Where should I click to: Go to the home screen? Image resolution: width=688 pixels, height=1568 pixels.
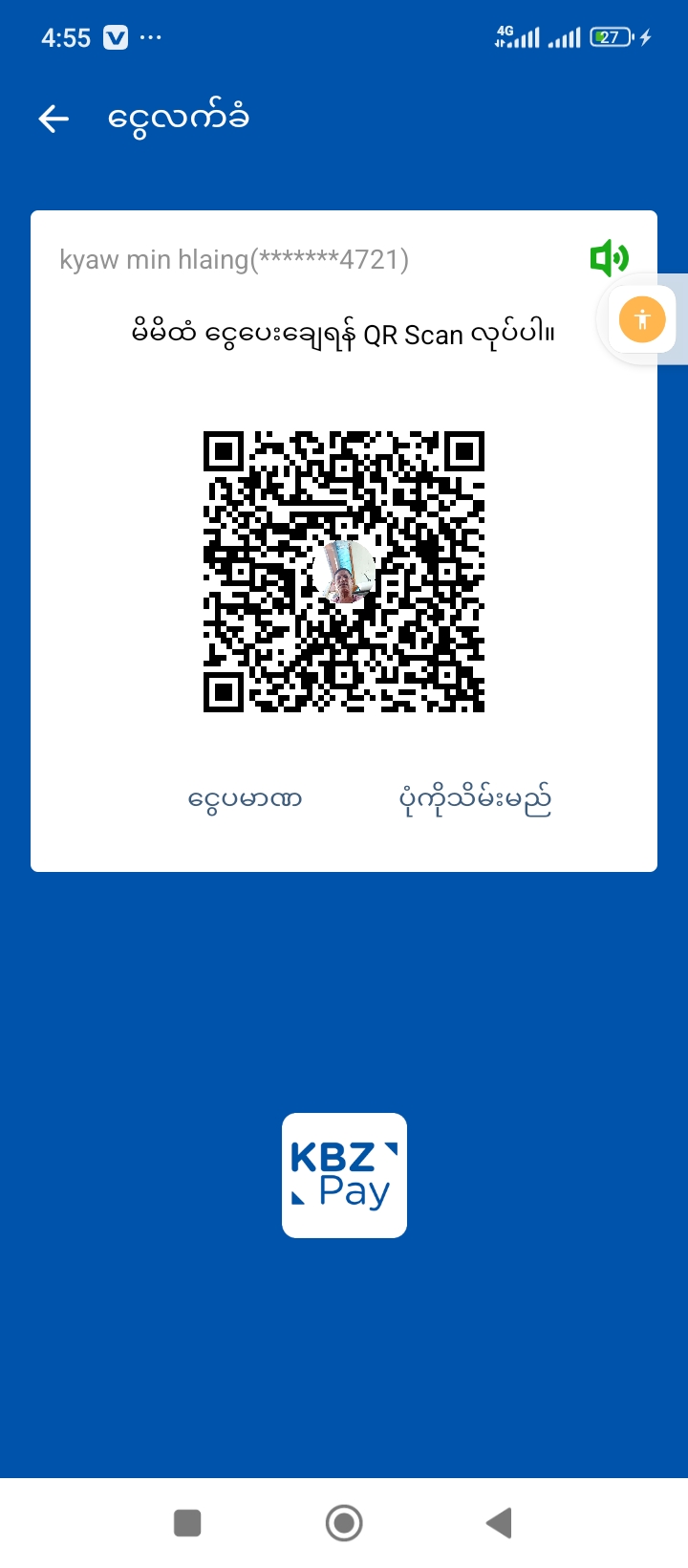[344, 1522]
